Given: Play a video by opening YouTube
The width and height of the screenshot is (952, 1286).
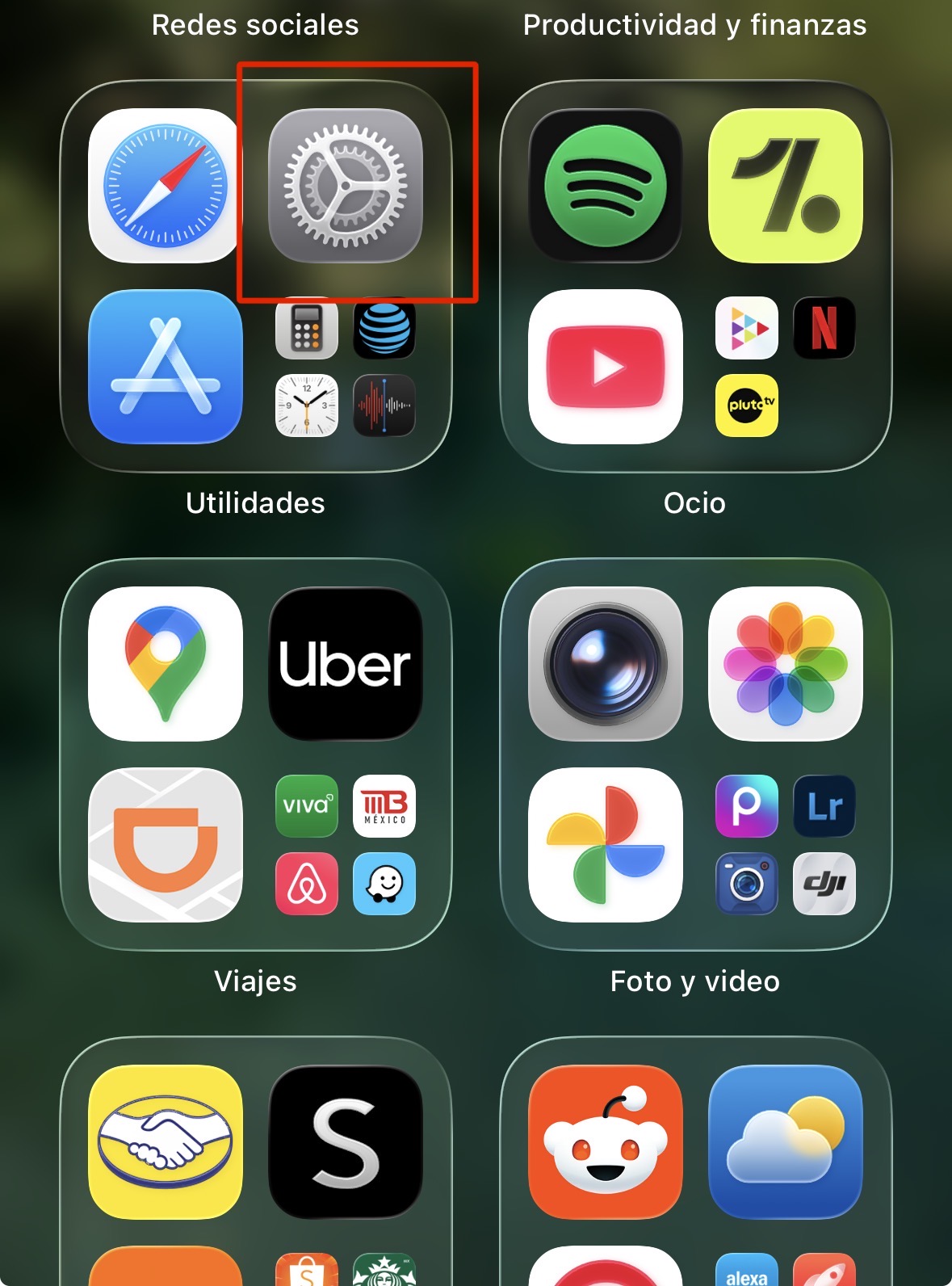Looking at the screenshot, I should pos(604,366).
